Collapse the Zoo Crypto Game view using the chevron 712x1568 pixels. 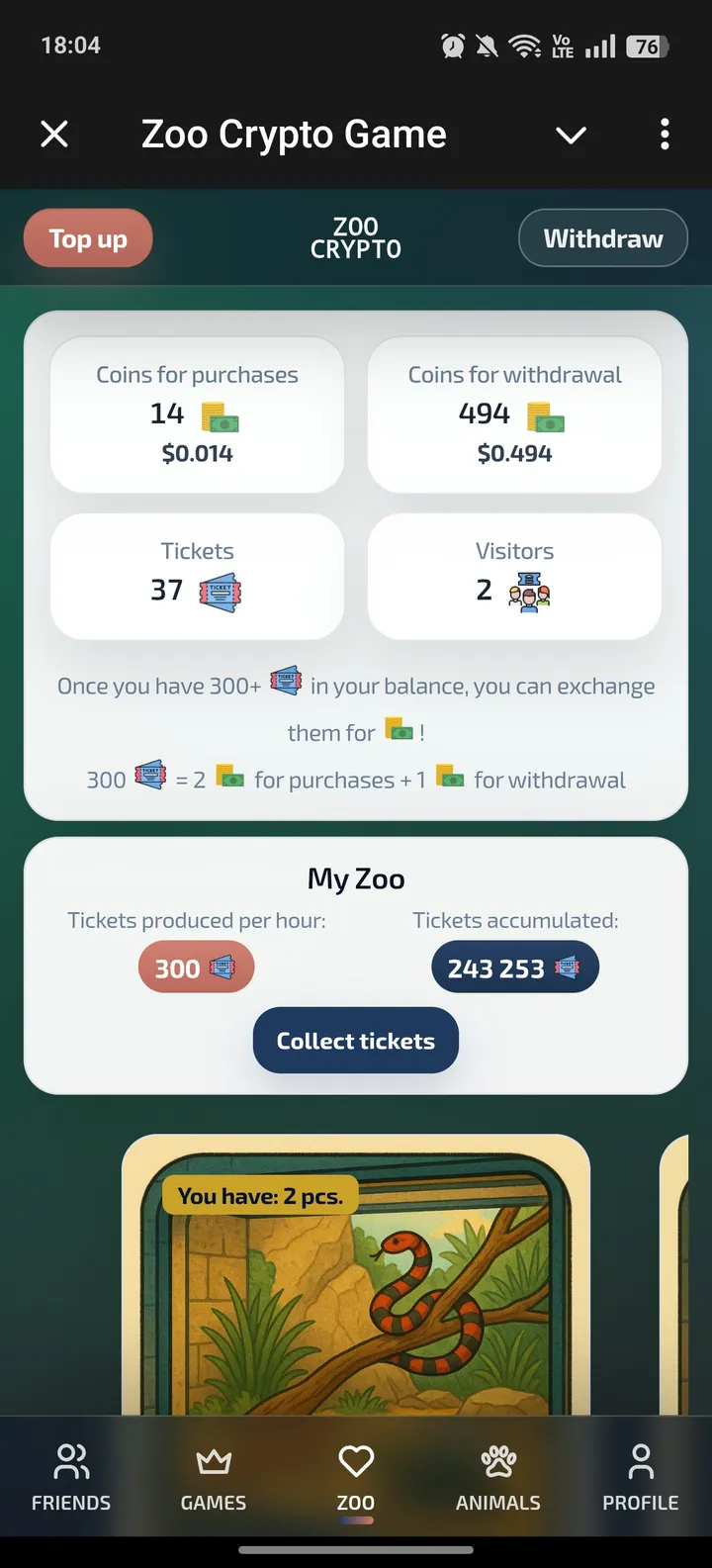coord(570,135)
